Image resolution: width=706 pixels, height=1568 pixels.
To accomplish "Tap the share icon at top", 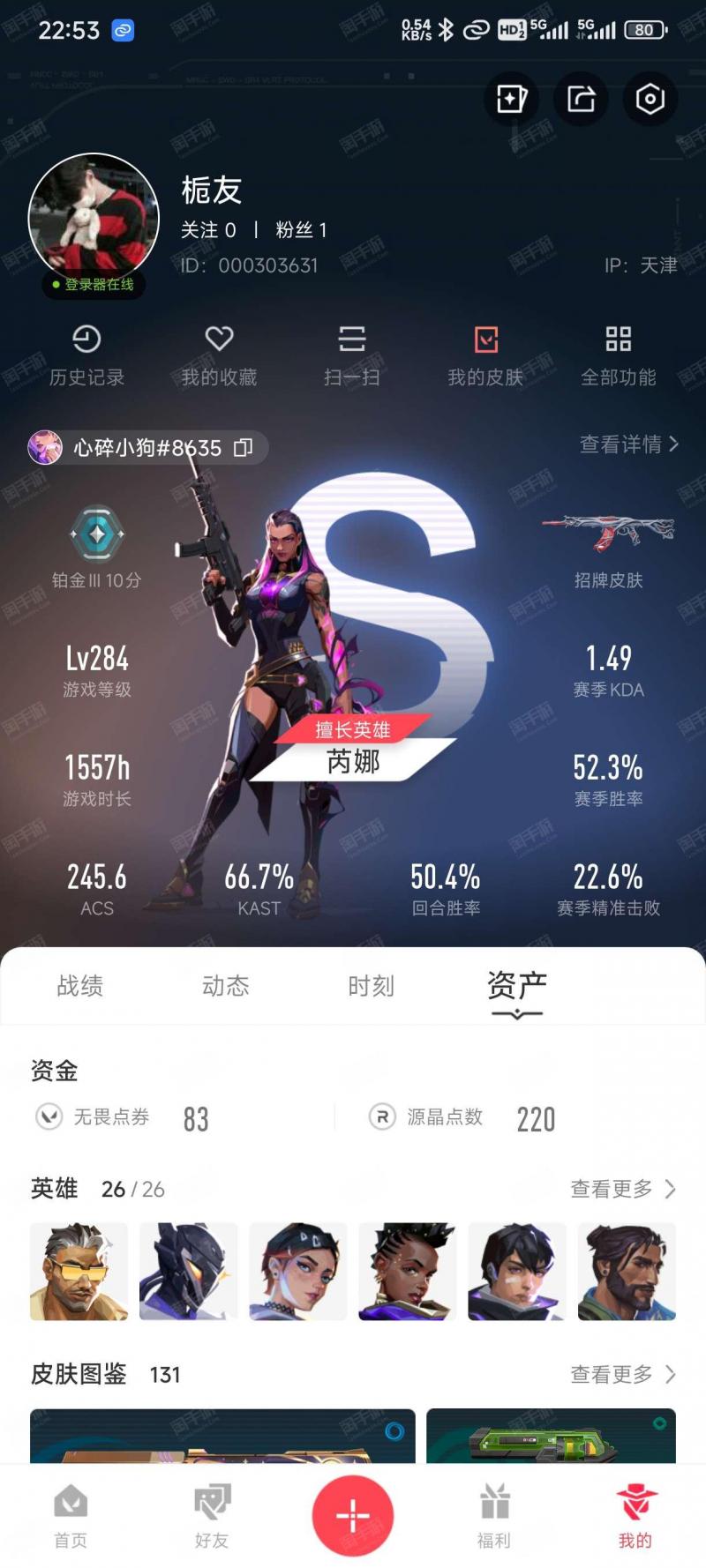I will tap(581, 99).
